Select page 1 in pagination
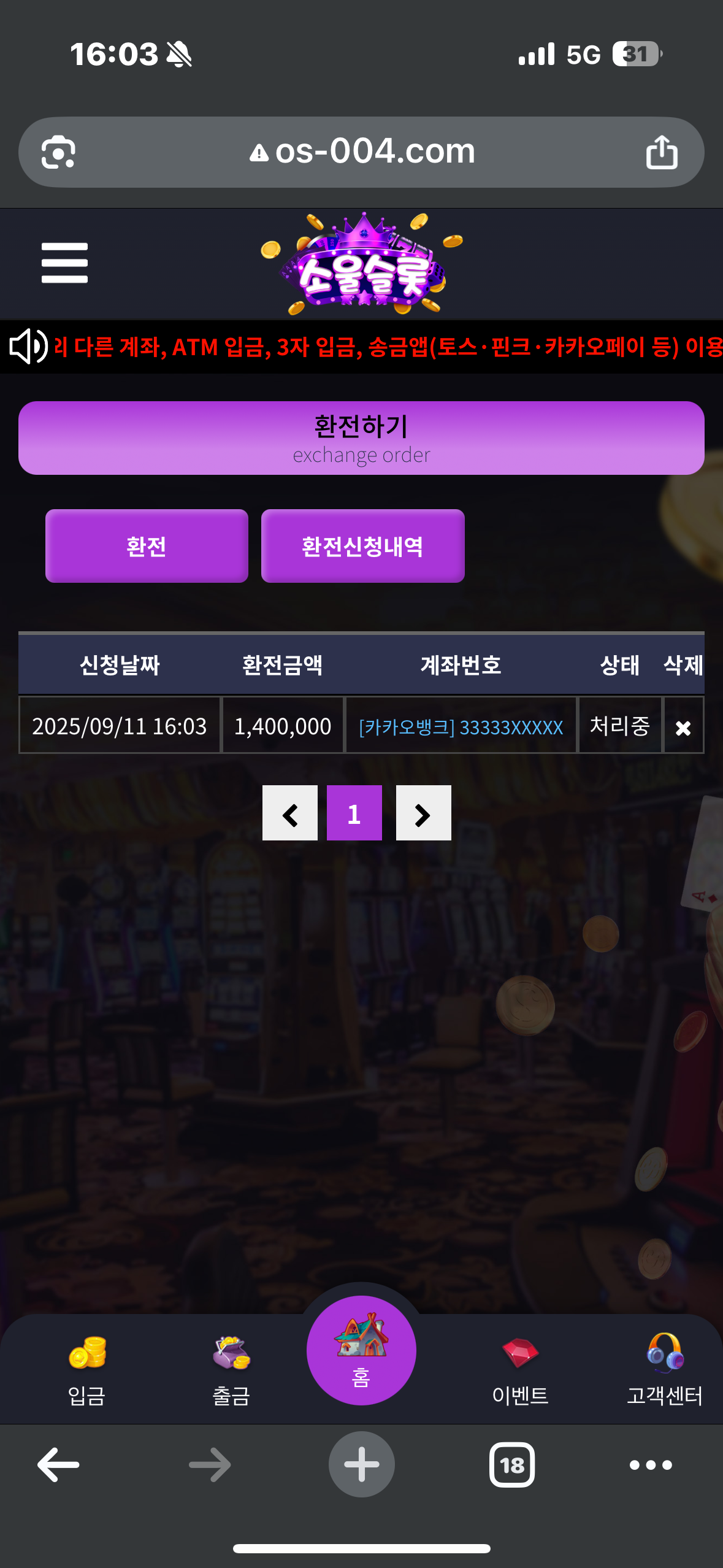 pos(354,813)
